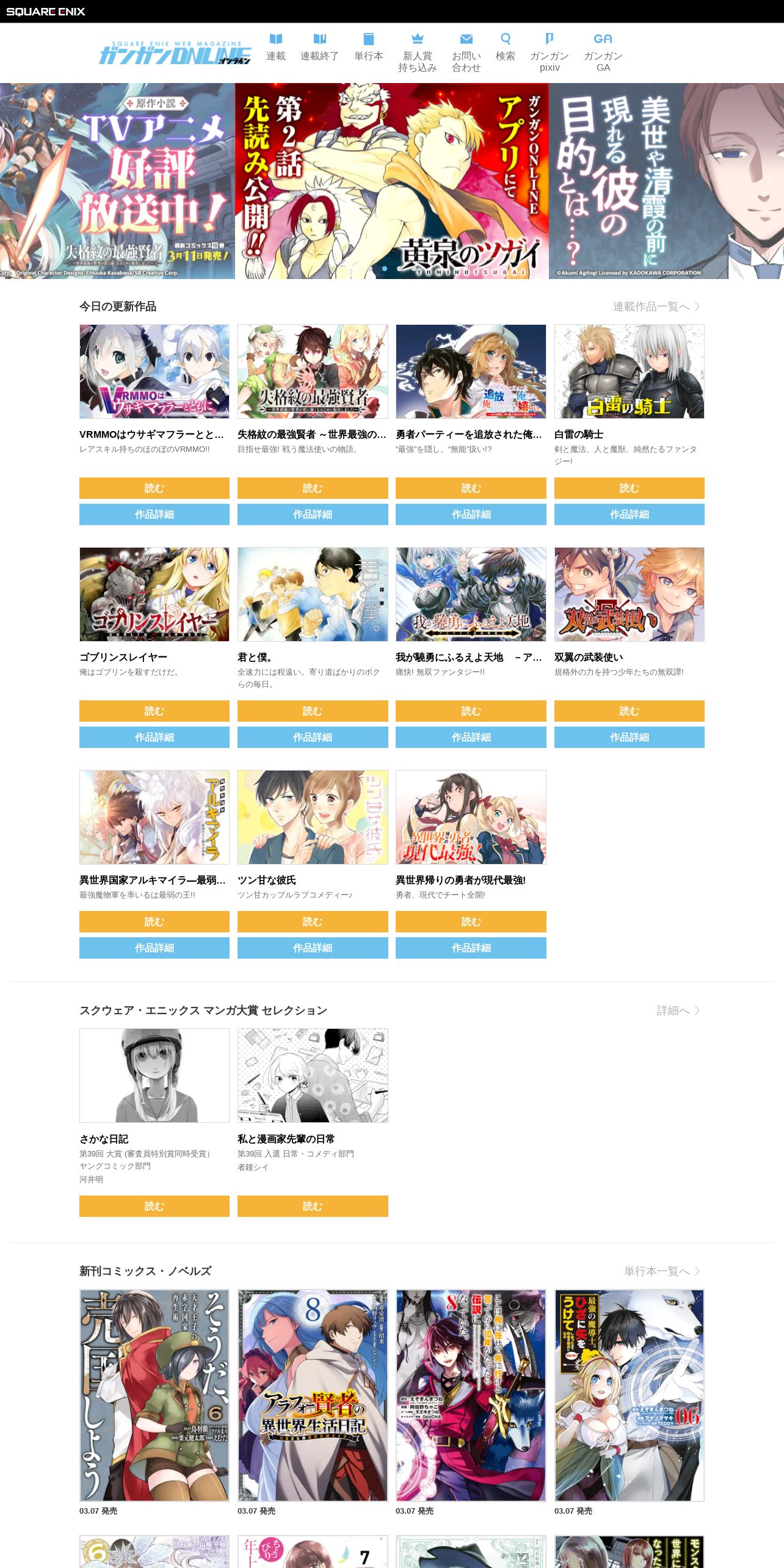Tap 読む under ゴブリンスレイヤー

tap(154, 711)
